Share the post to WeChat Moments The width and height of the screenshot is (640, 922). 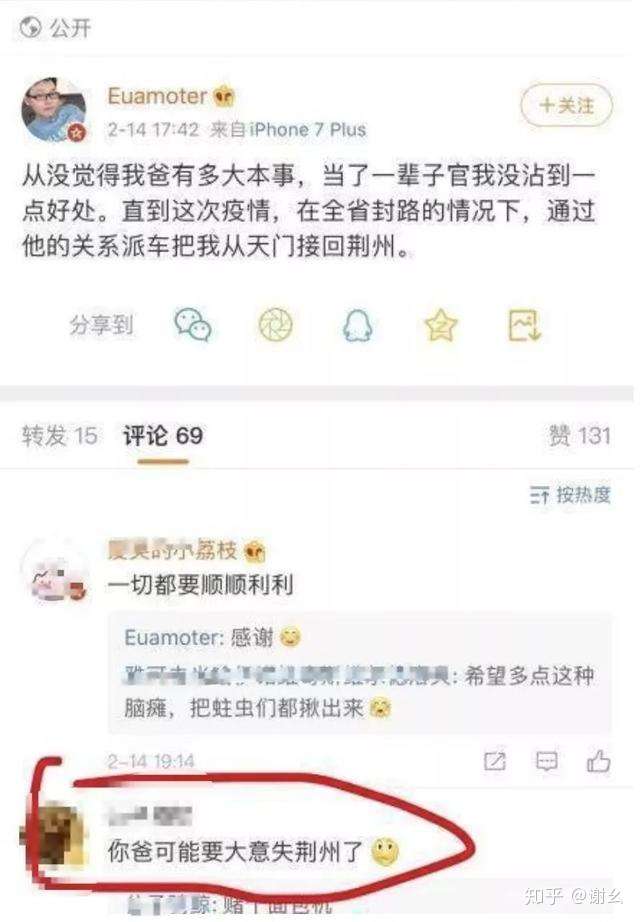[276, 324]
